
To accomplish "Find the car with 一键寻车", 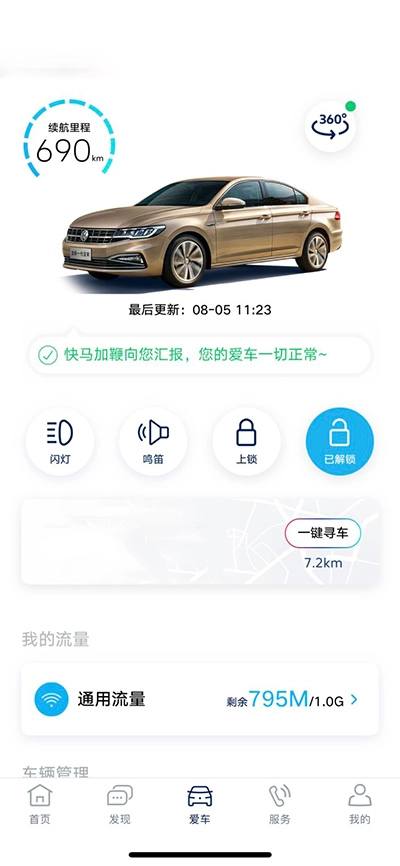I will pos(323,534).
